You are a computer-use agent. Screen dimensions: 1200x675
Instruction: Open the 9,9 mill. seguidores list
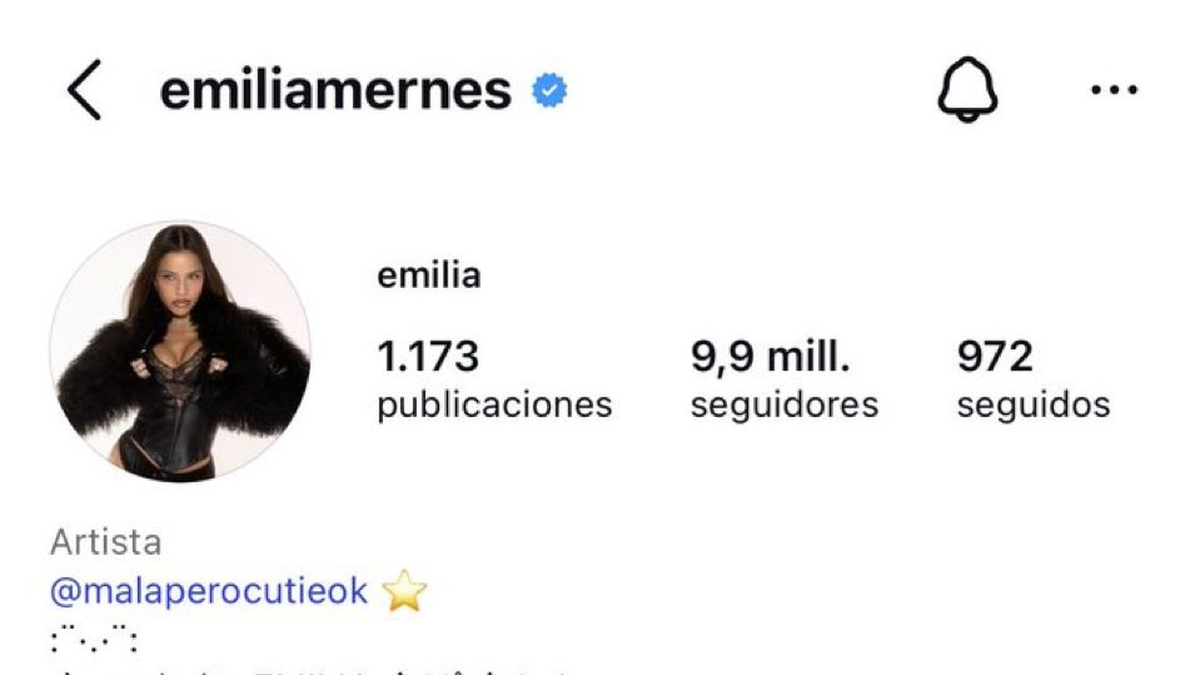pyautogui.click(x=784, y=380)
